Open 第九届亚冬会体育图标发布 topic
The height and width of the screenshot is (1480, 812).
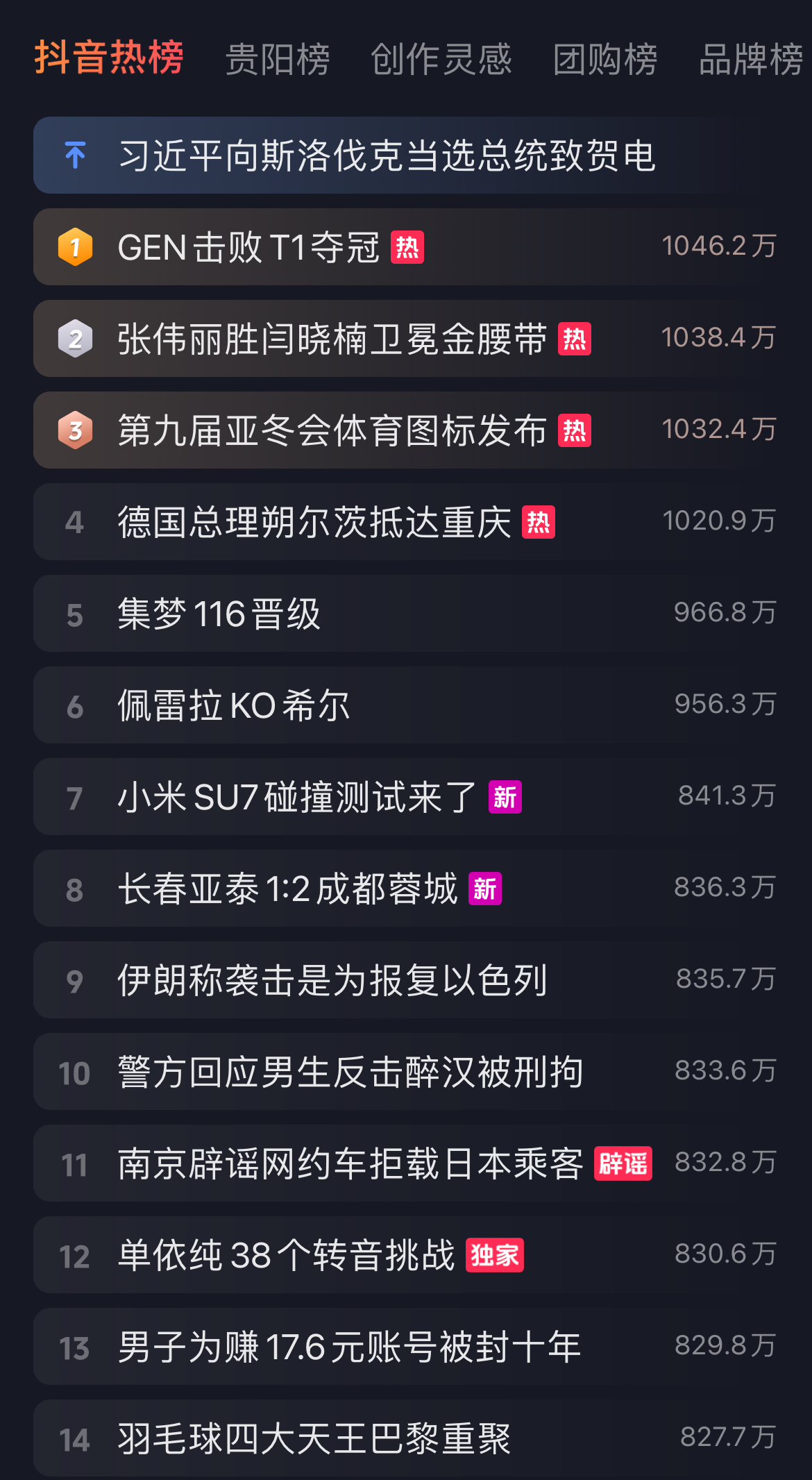(406, 430)
